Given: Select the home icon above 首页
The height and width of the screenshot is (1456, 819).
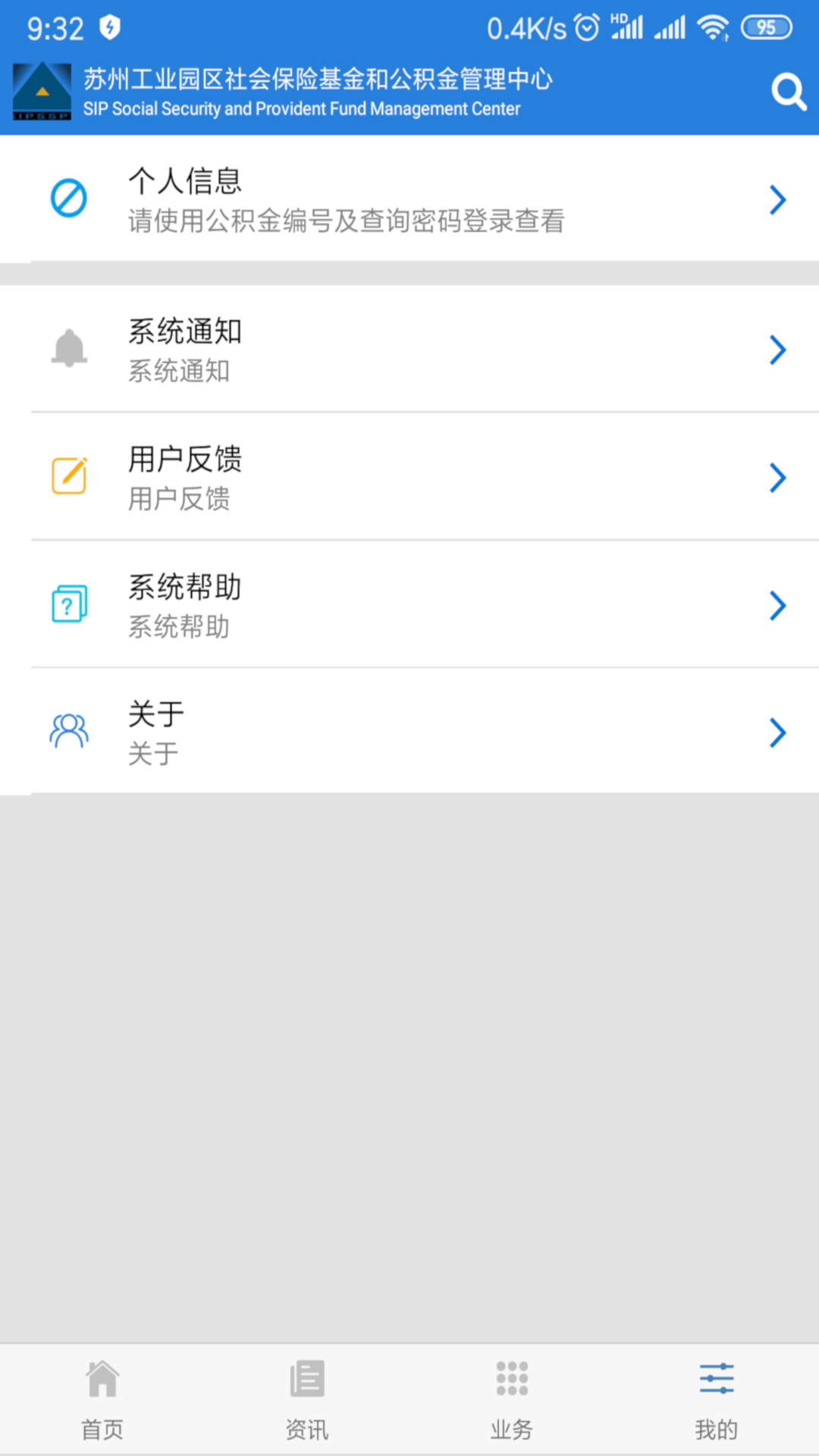Looking at the screenshot, I should click(102, 1380).
